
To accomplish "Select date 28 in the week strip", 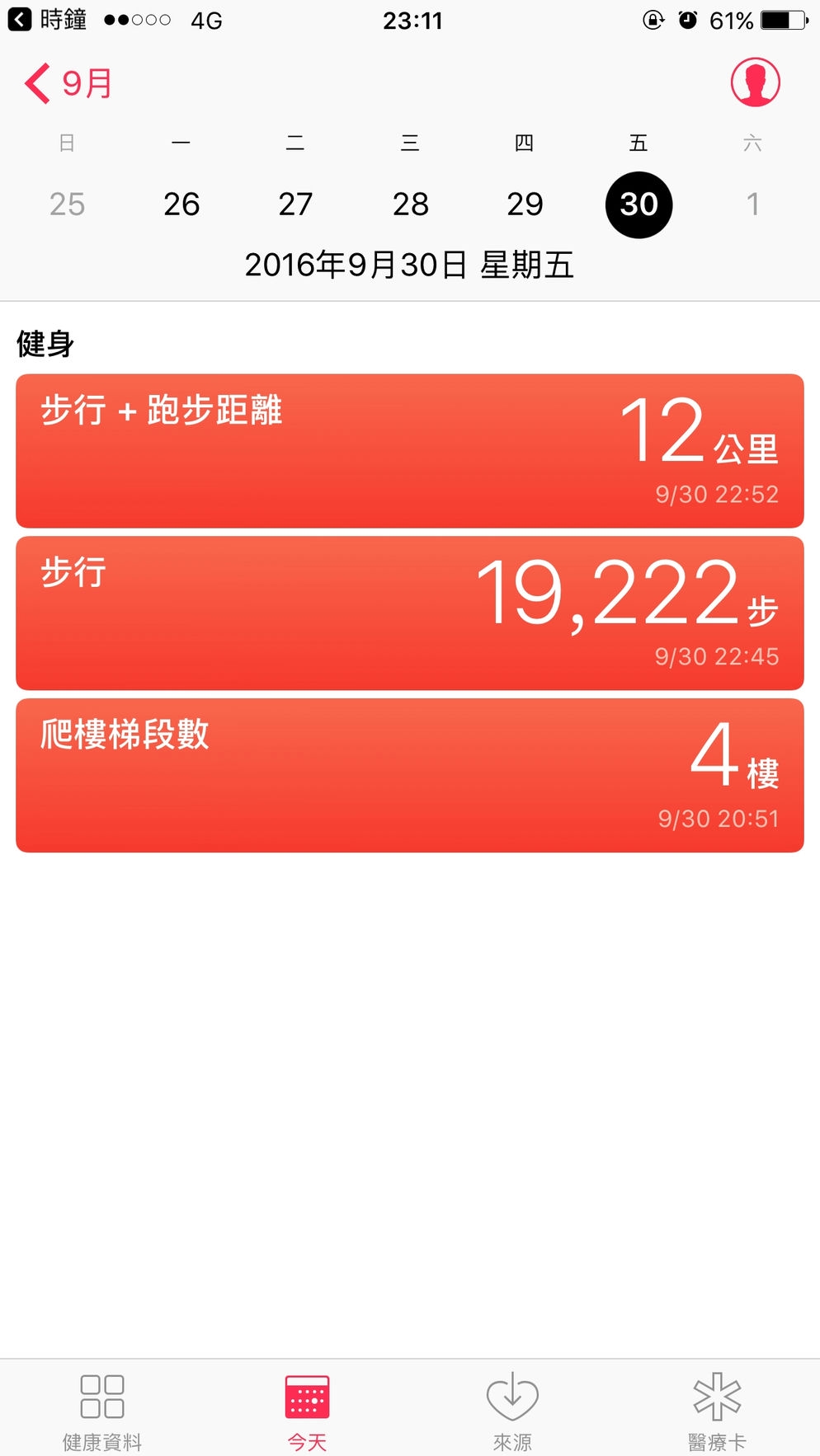I will point(410,204).
